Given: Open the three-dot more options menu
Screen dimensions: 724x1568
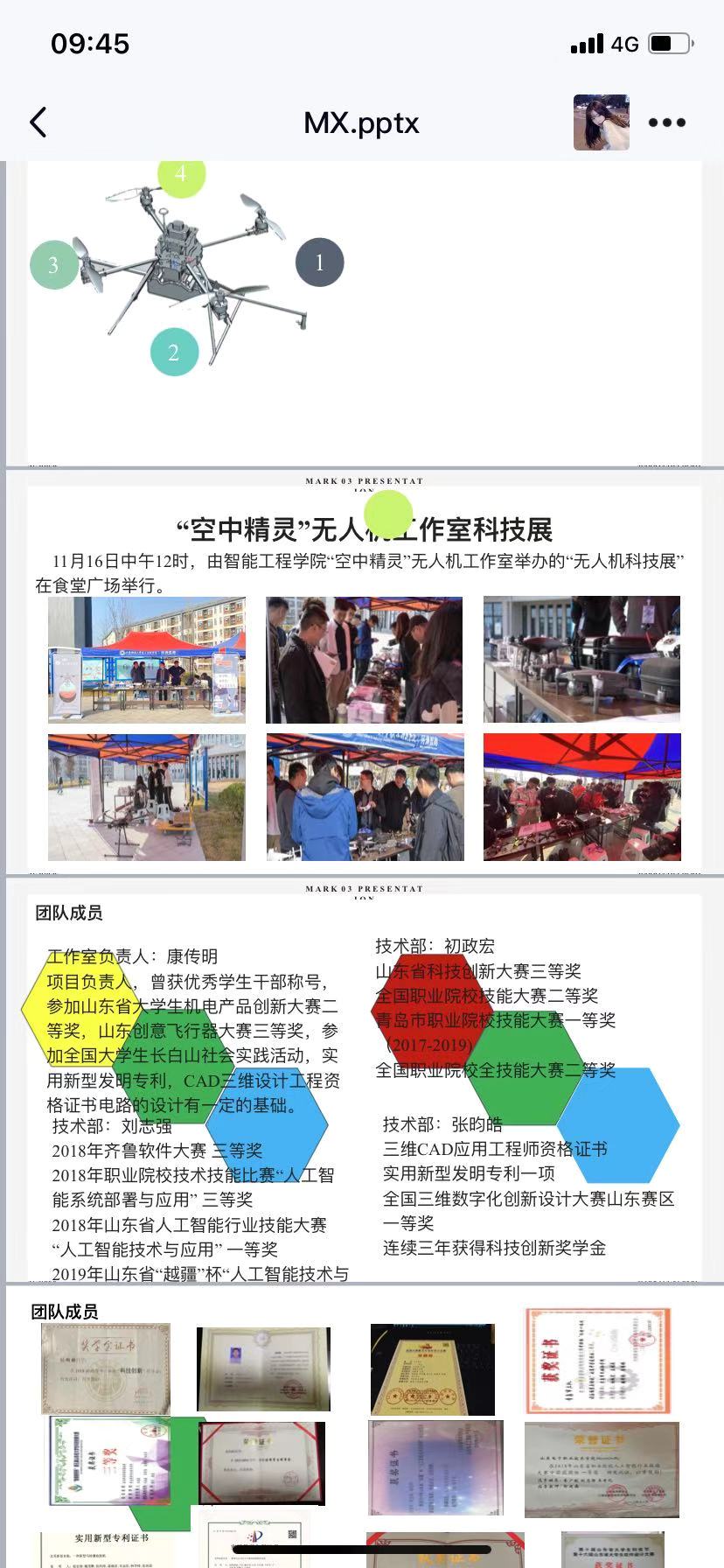Looking at the screenshot, I should 666,122.
